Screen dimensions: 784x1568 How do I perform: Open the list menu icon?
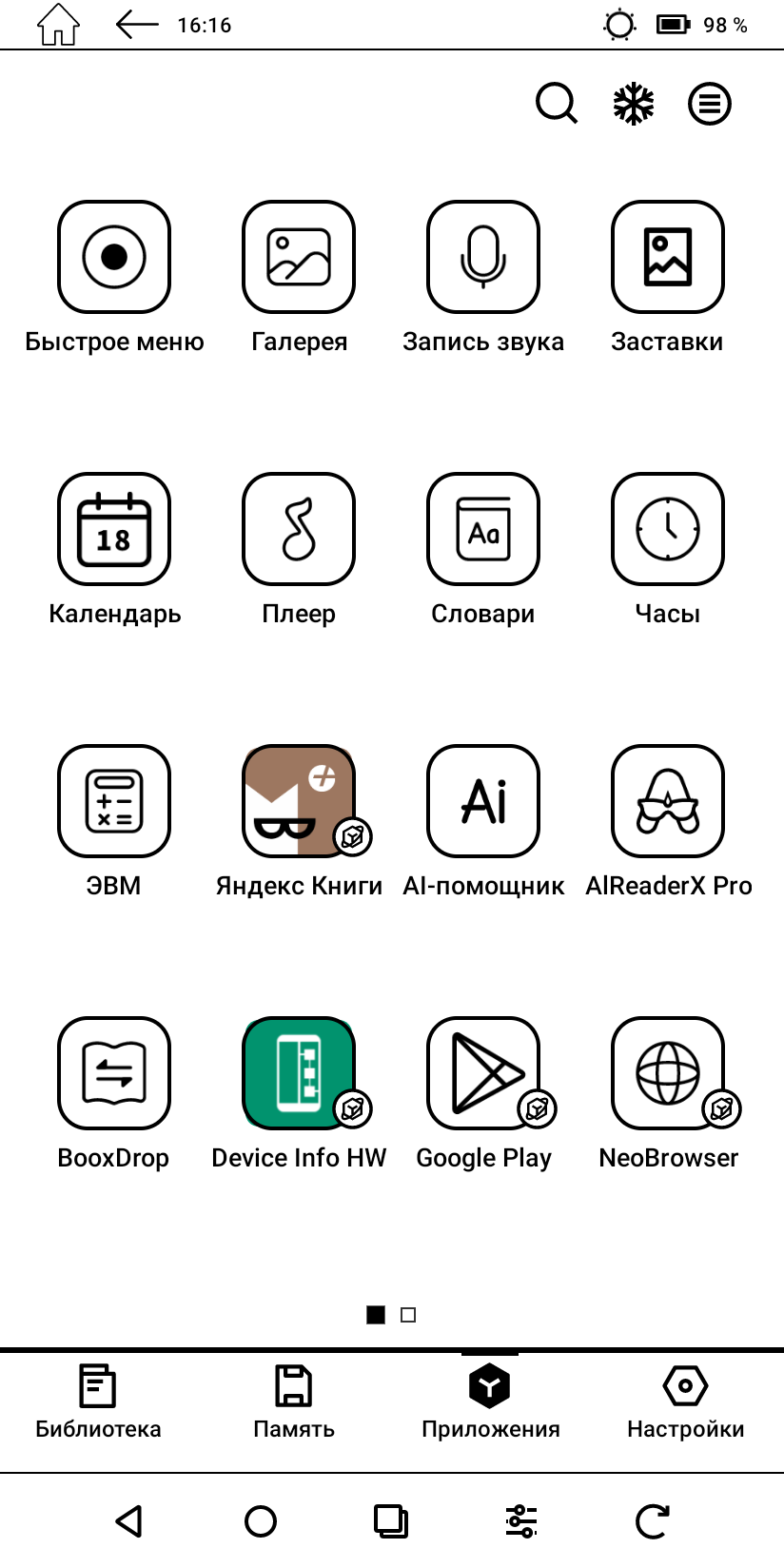tap(710, 104)
